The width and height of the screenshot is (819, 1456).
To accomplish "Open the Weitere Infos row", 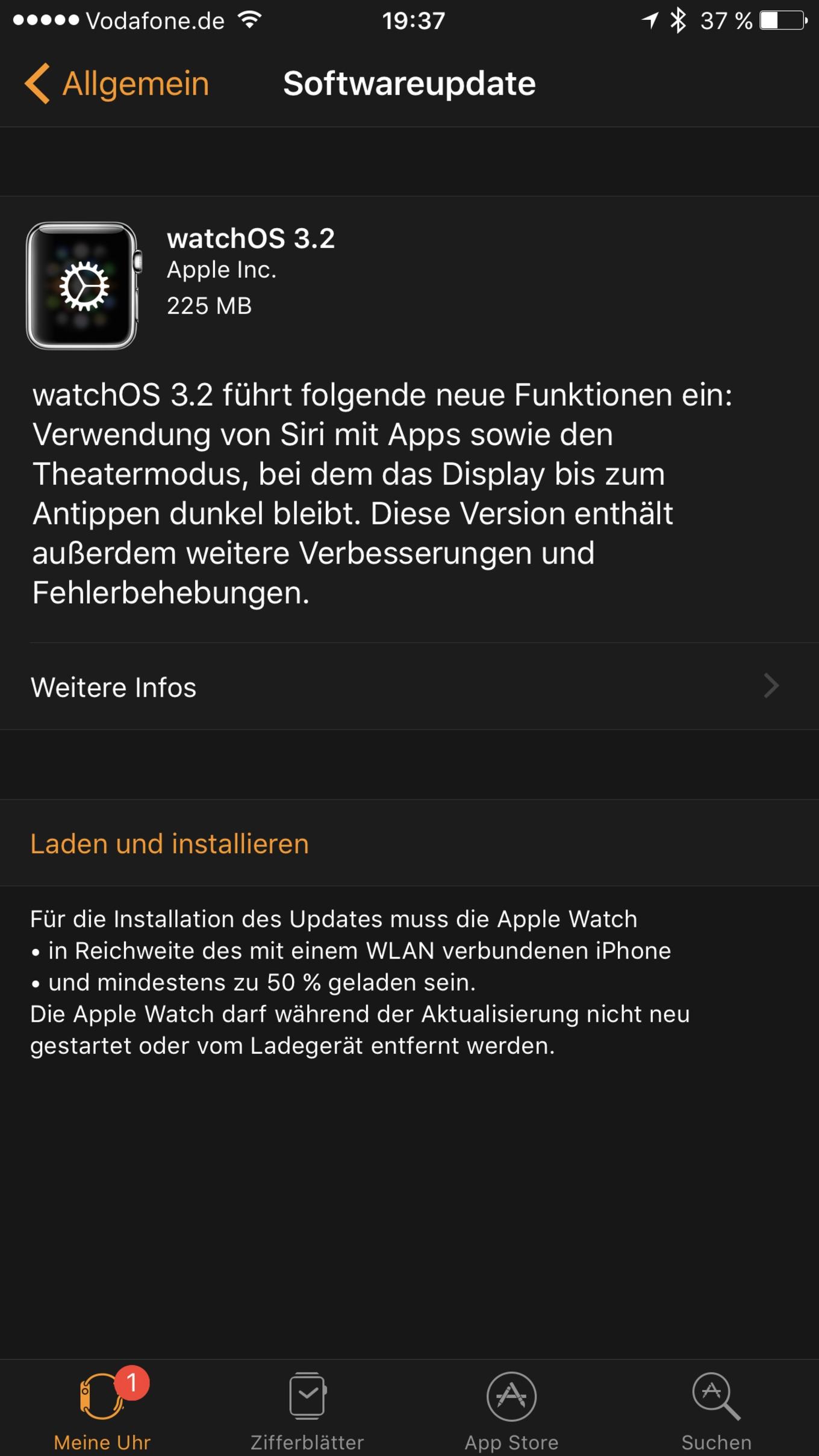I will (409, 687).
